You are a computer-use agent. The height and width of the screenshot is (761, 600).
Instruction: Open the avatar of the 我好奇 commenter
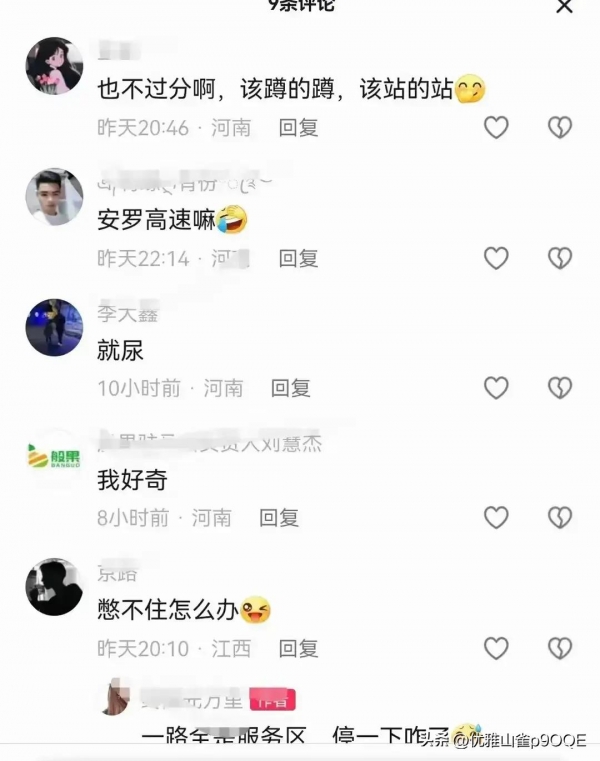coord(54,458)
